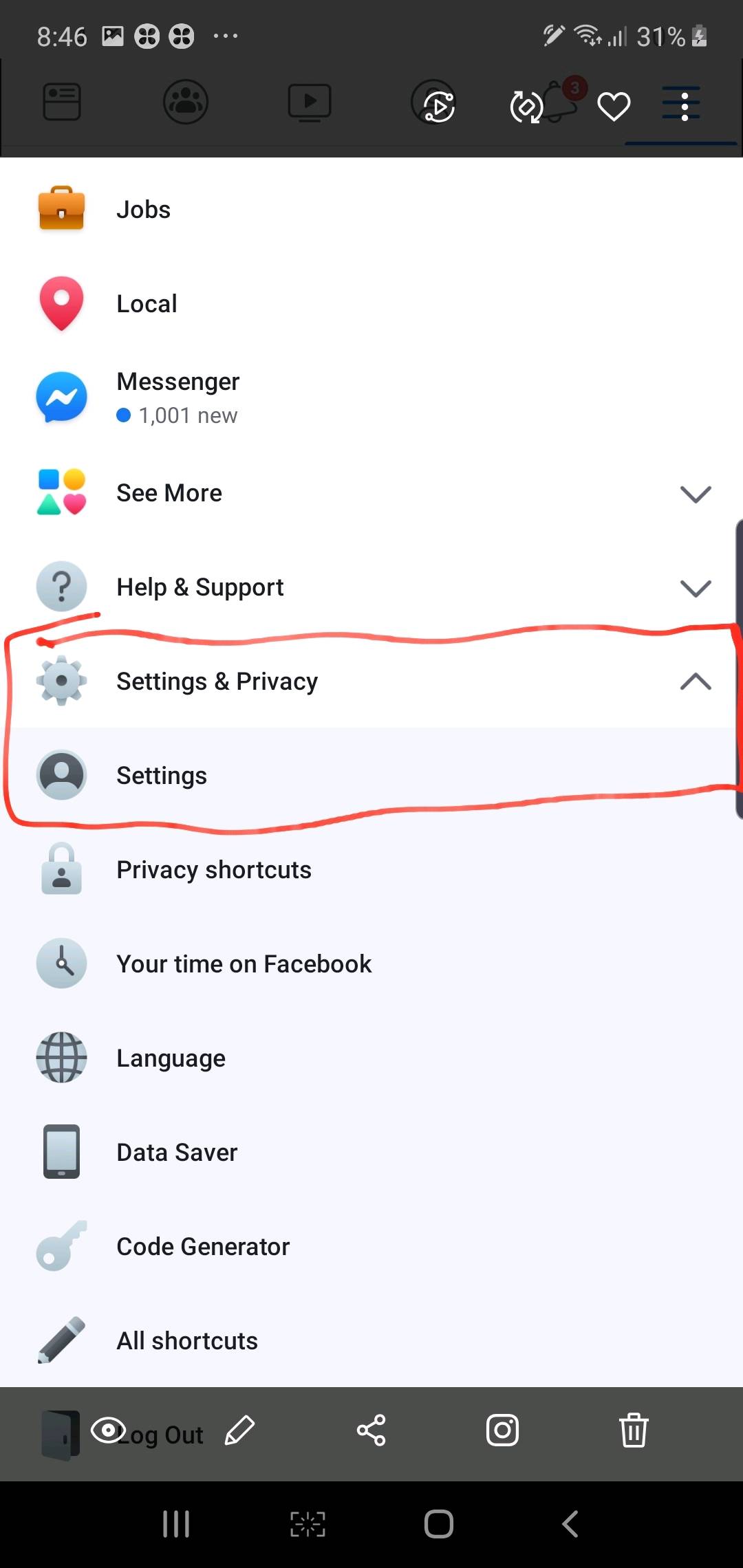This screenshot has width=743, height=1568.
Task: Open the Jobs shortcut
Action: 371,209
